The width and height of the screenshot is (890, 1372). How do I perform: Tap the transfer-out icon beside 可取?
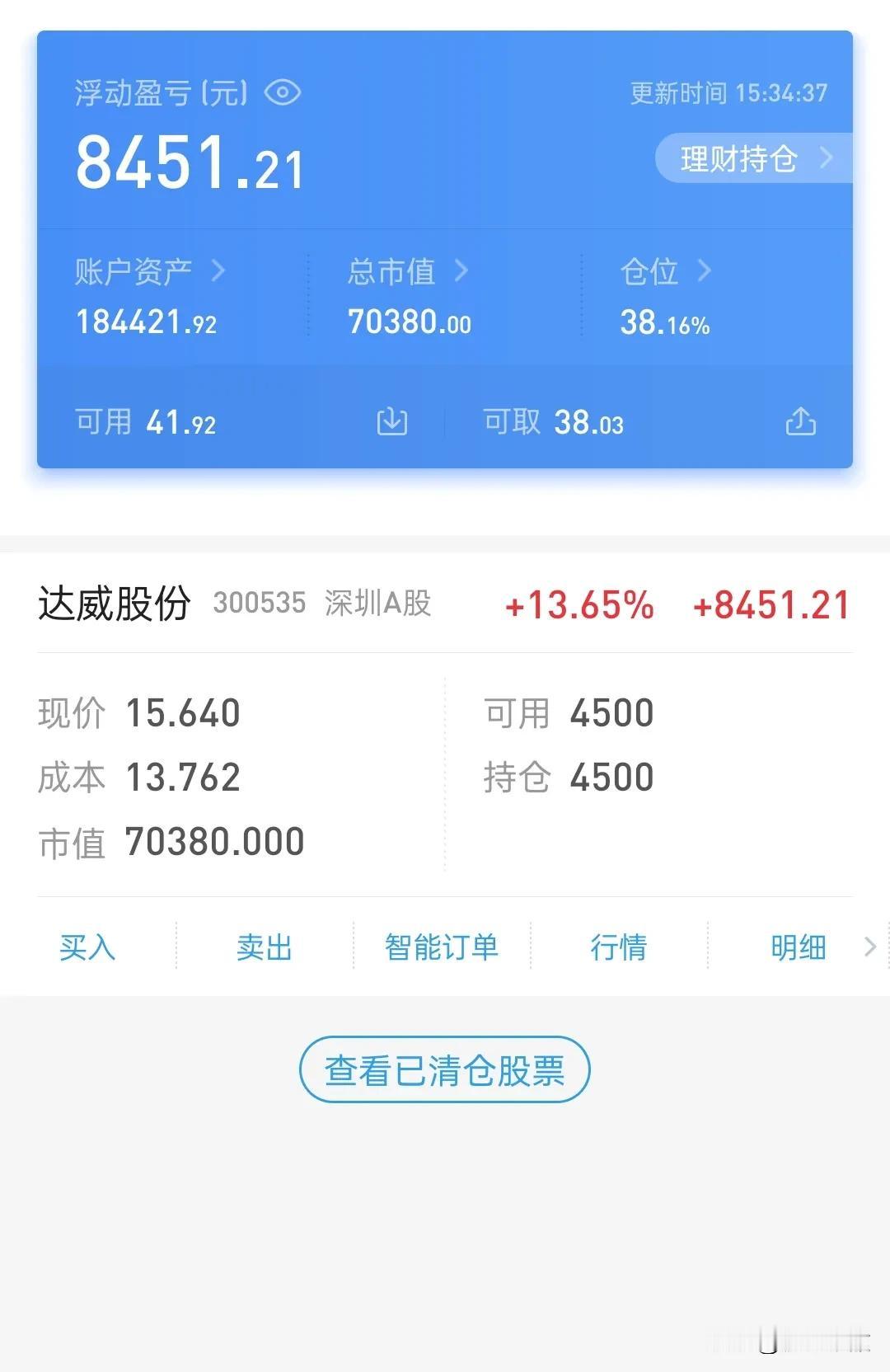(800, 422)
